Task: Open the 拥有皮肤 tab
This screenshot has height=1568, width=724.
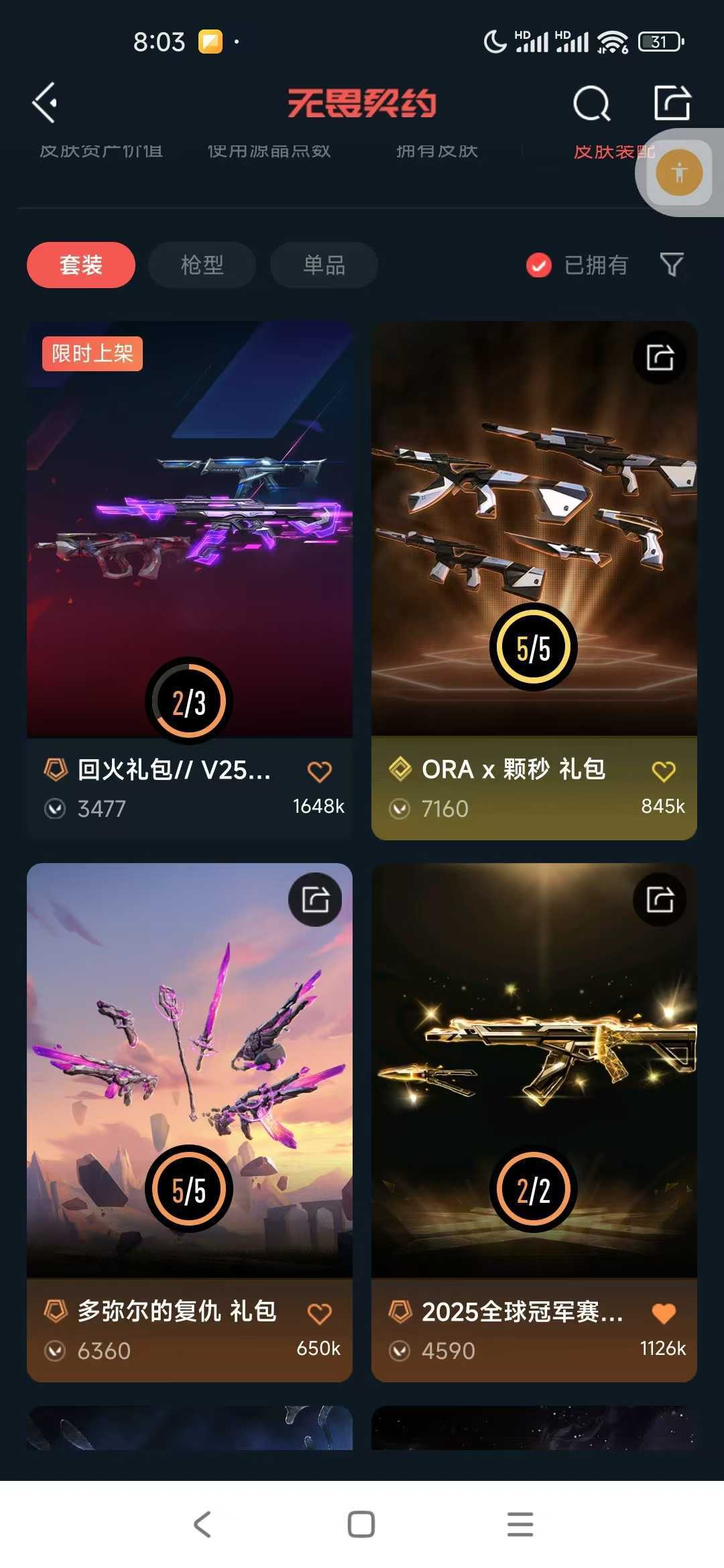Action: [436, 152]
